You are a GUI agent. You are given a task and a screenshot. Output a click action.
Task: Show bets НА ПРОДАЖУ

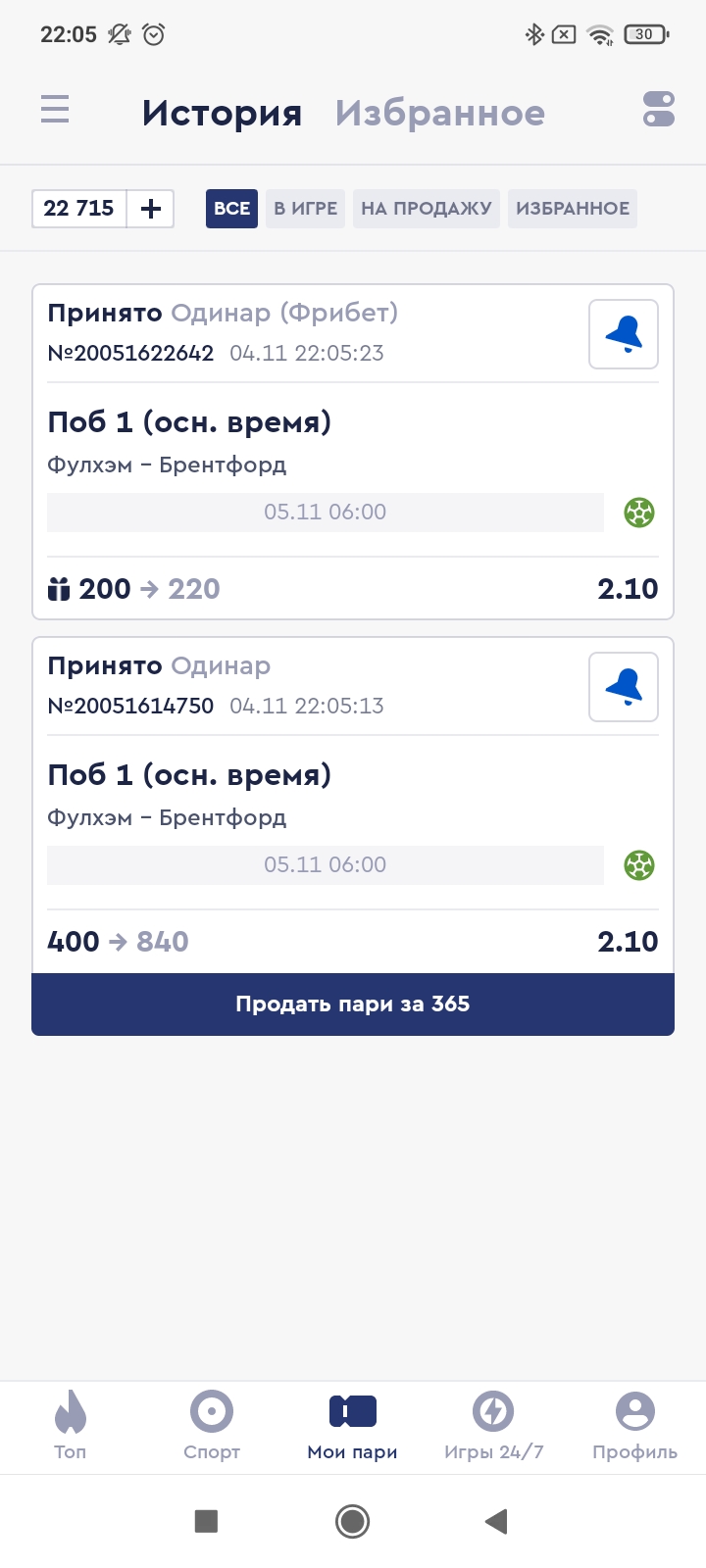coord(426,208)
